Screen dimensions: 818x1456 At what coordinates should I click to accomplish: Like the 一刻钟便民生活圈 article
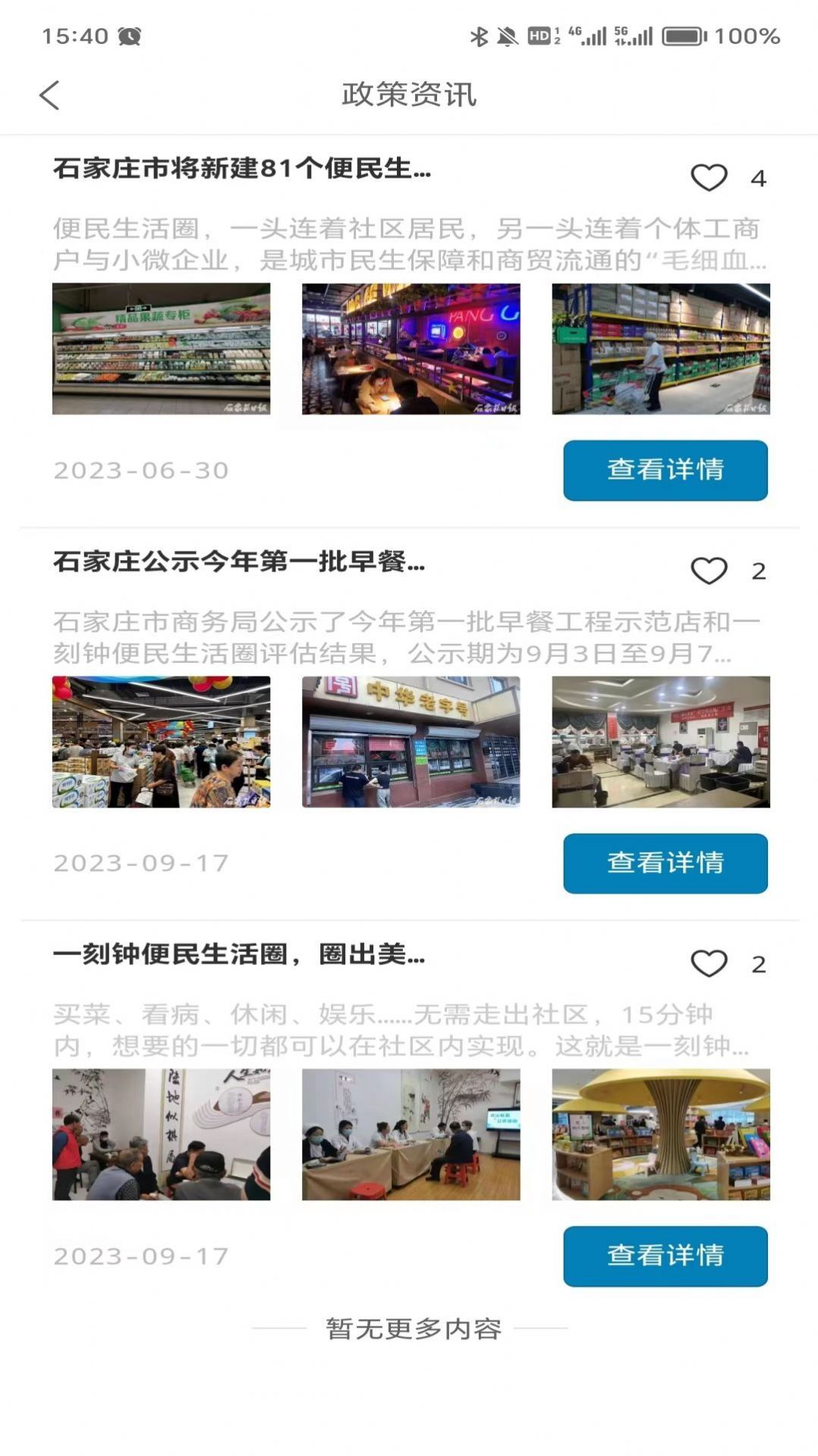[711, 963]
